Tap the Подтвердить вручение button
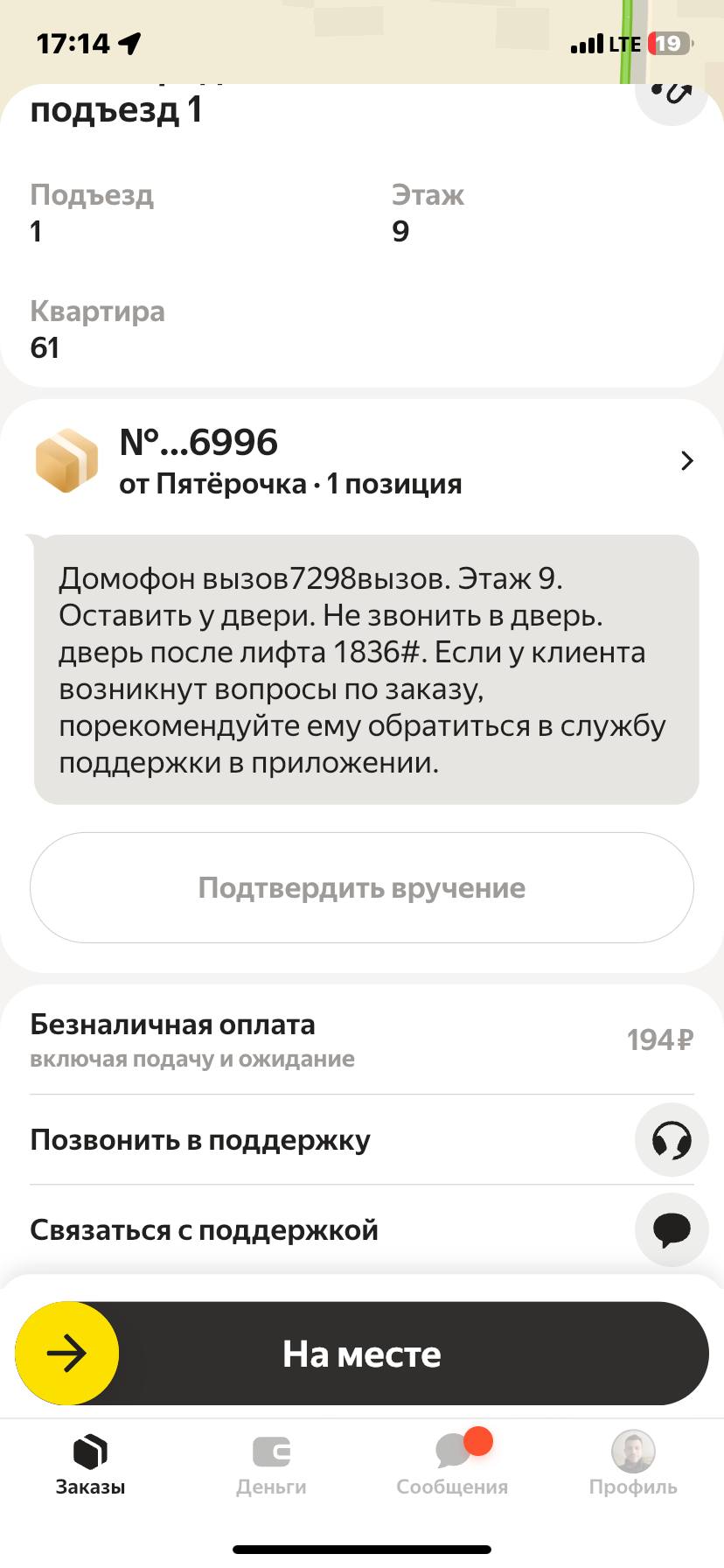The image size is (724, 1568). [362, 887]
